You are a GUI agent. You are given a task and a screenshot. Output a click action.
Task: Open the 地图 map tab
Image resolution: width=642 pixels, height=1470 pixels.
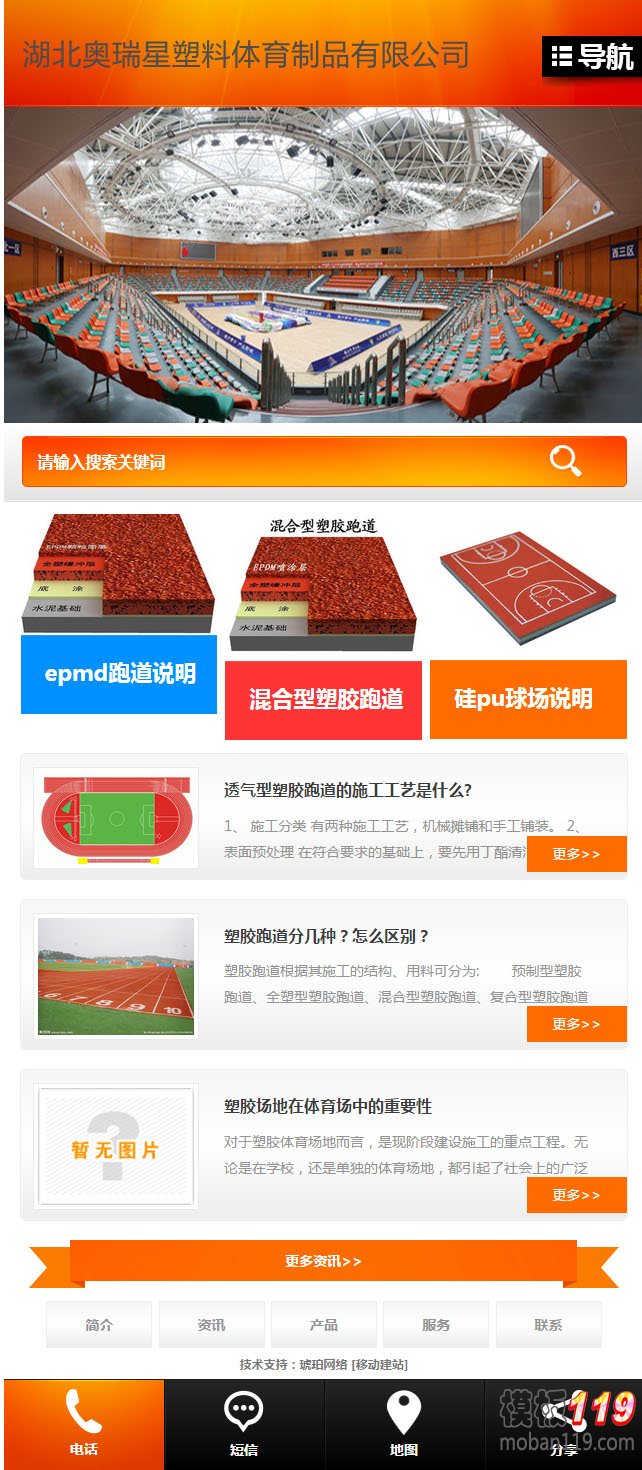tap(404, 1425)
